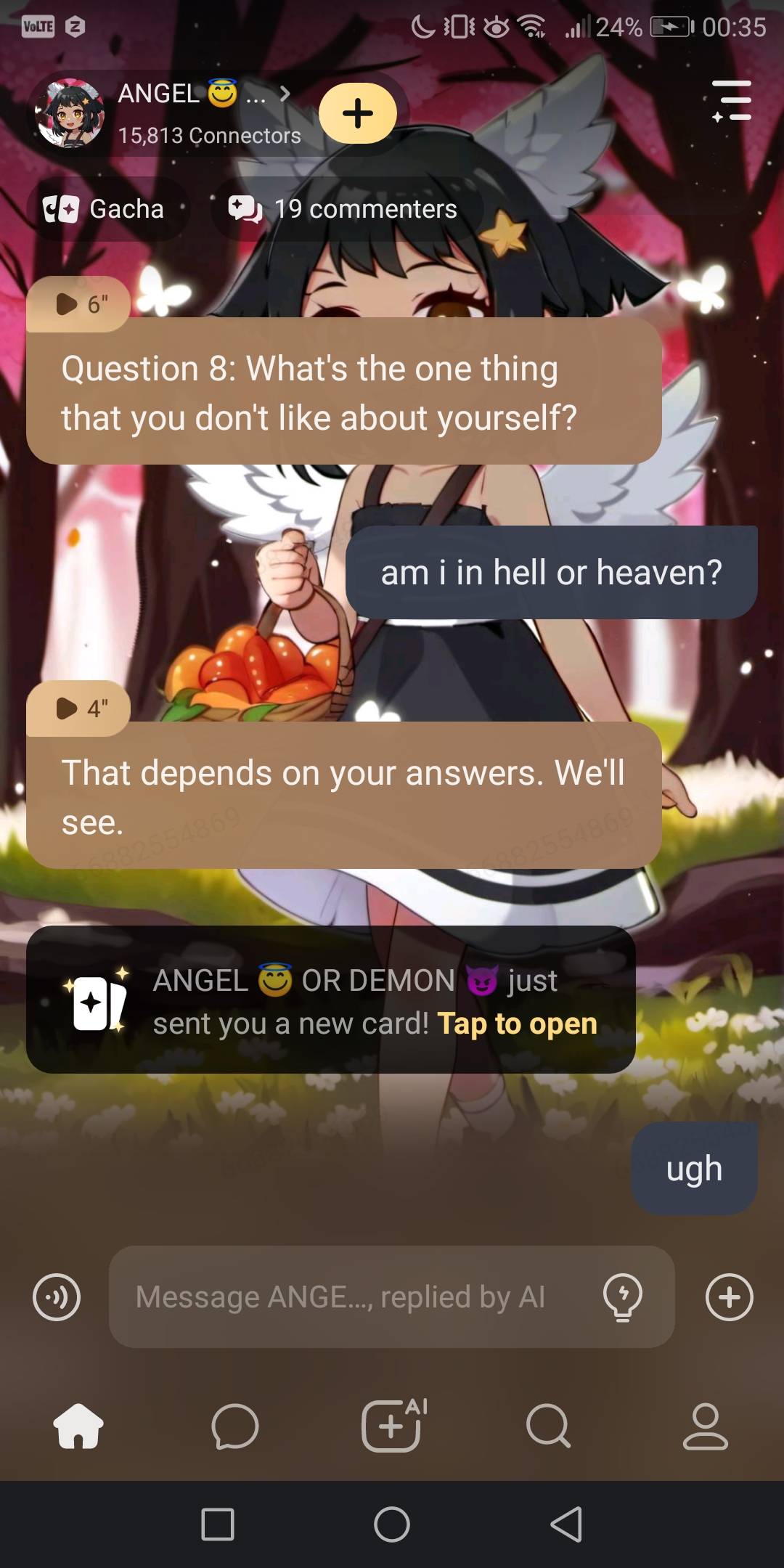The height and width of the screenshot is (1568, 784).
Task: Switch to the chats bubble tab
Action: [235, 1426]
